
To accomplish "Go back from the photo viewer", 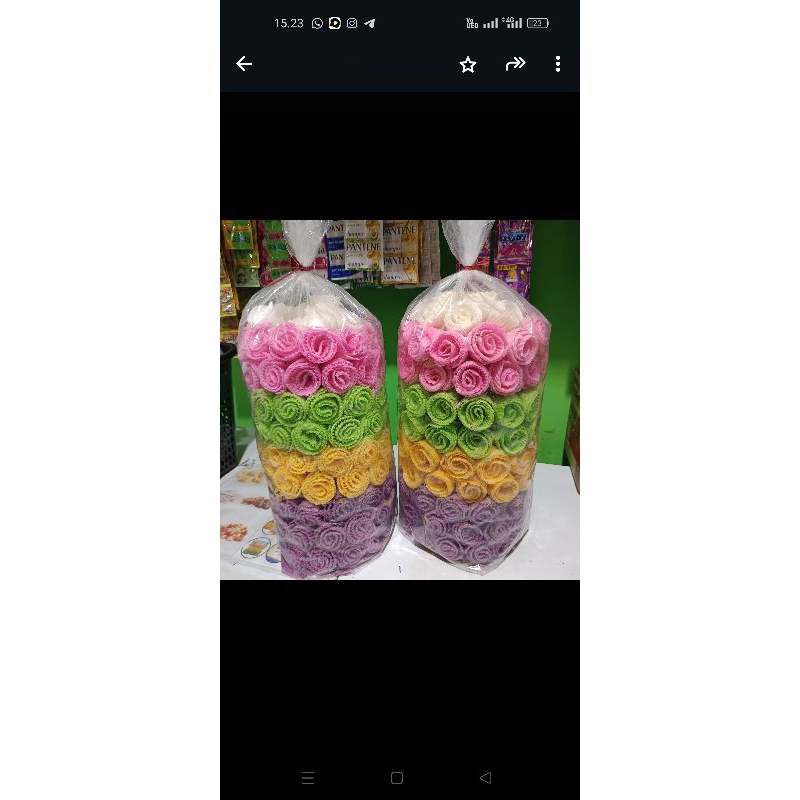I will pyautogui.click(x=244, y=64).
